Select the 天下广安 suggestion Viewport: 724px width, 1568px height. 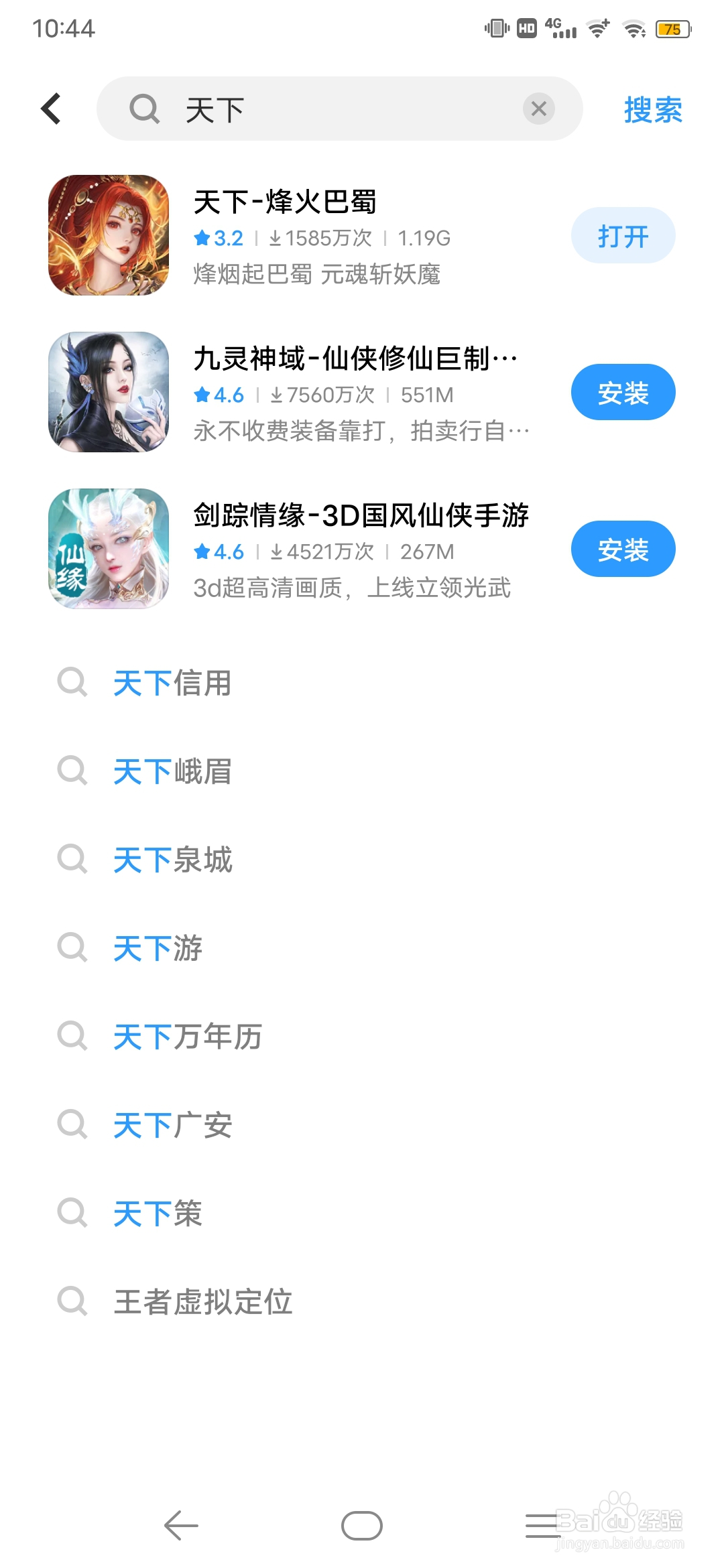[172, 1126]
